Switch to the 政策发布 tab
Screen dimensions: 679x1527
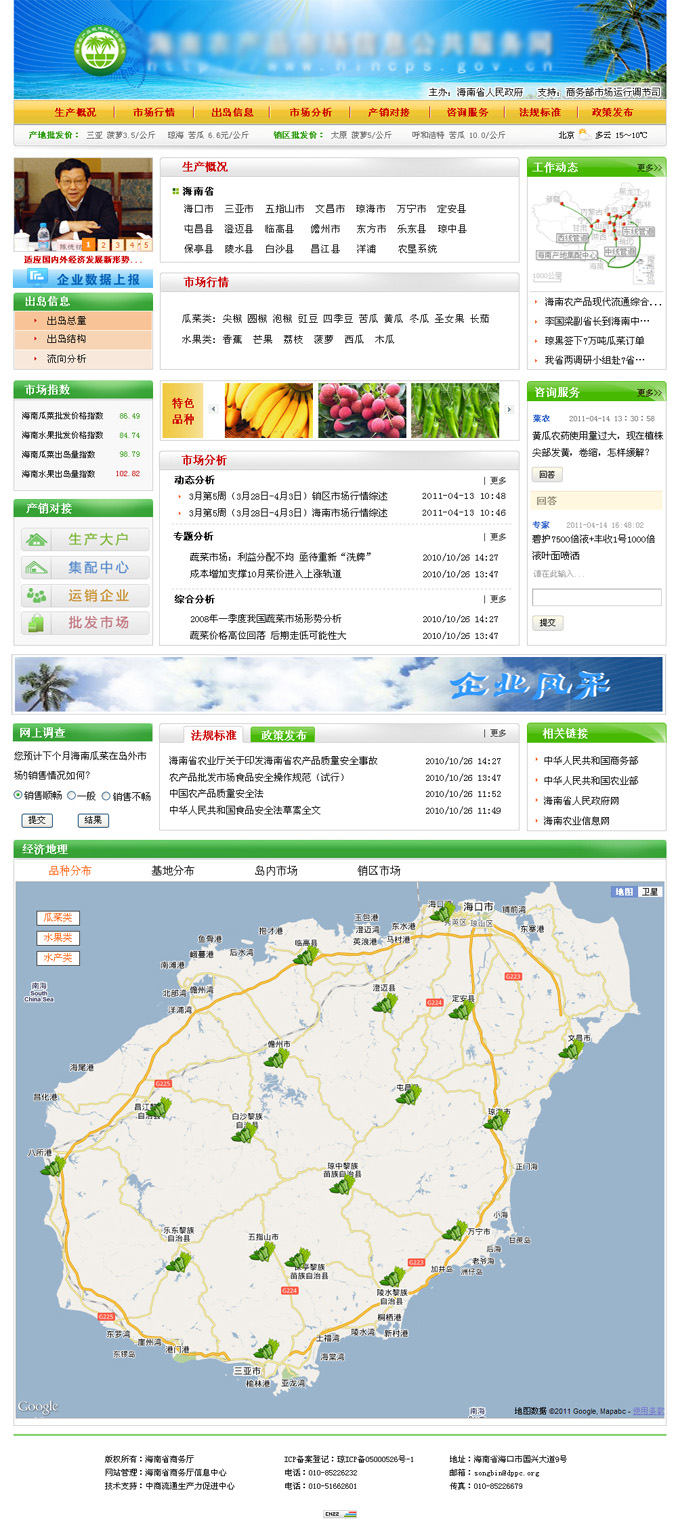tap(283, 735)
